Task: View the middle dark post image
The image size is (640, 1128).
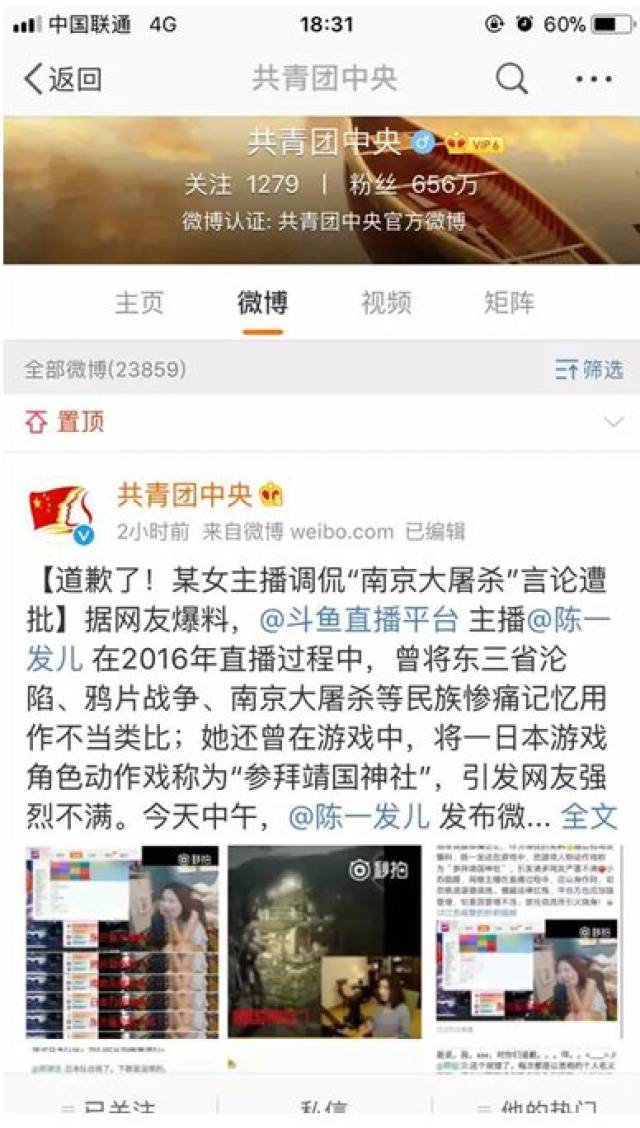Action: tap(324, 942)
